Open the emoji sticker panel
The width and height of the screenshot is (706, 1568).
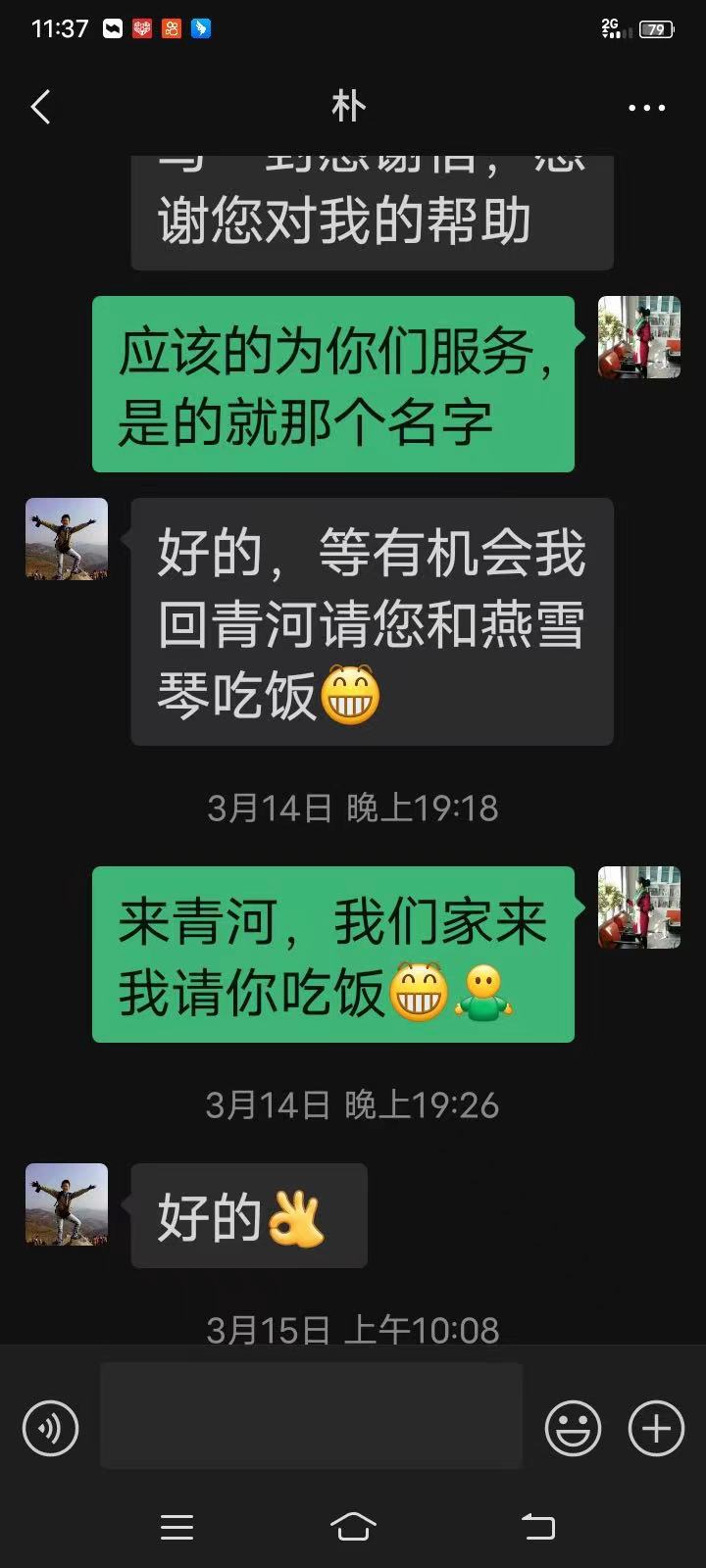[573, 1429]
